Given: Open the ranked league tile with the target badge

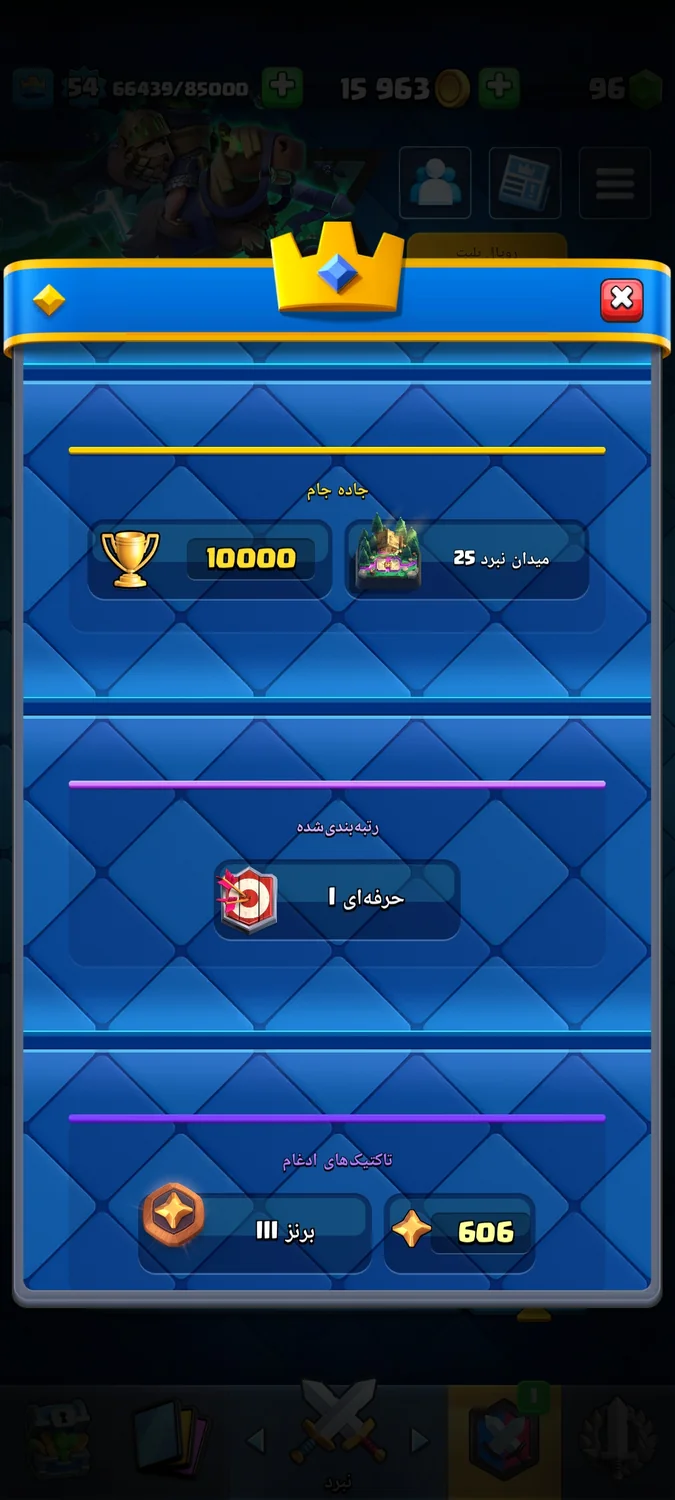Looking at the screenshot, I should [337, 899].
